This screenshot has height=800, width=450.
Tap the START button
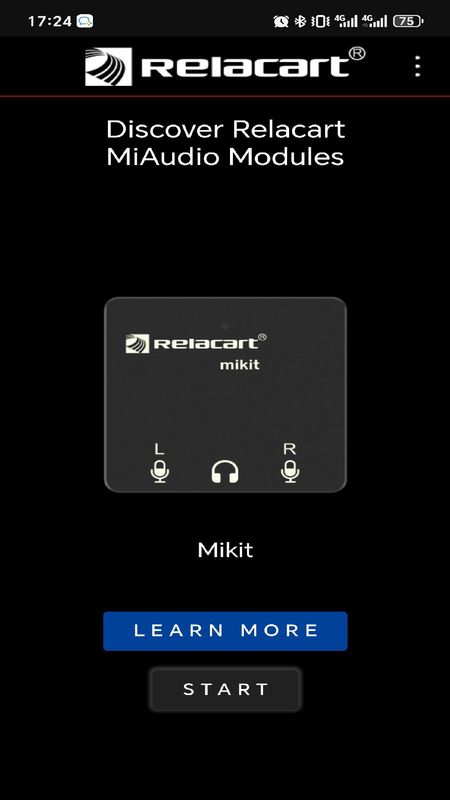click(226, 689)
